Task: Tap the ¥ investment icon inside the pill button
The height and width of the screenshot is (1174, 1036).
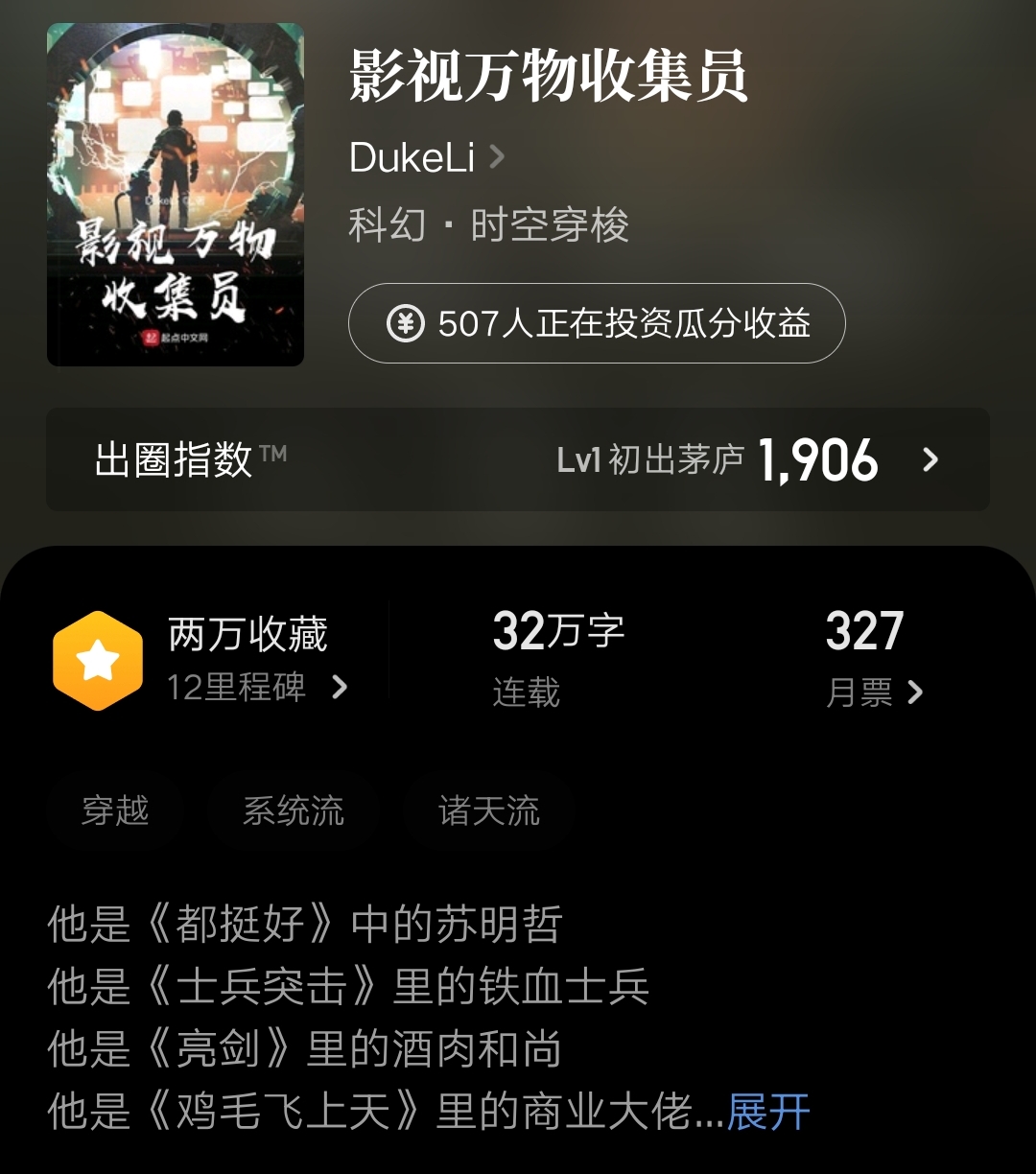Action: 408,324
